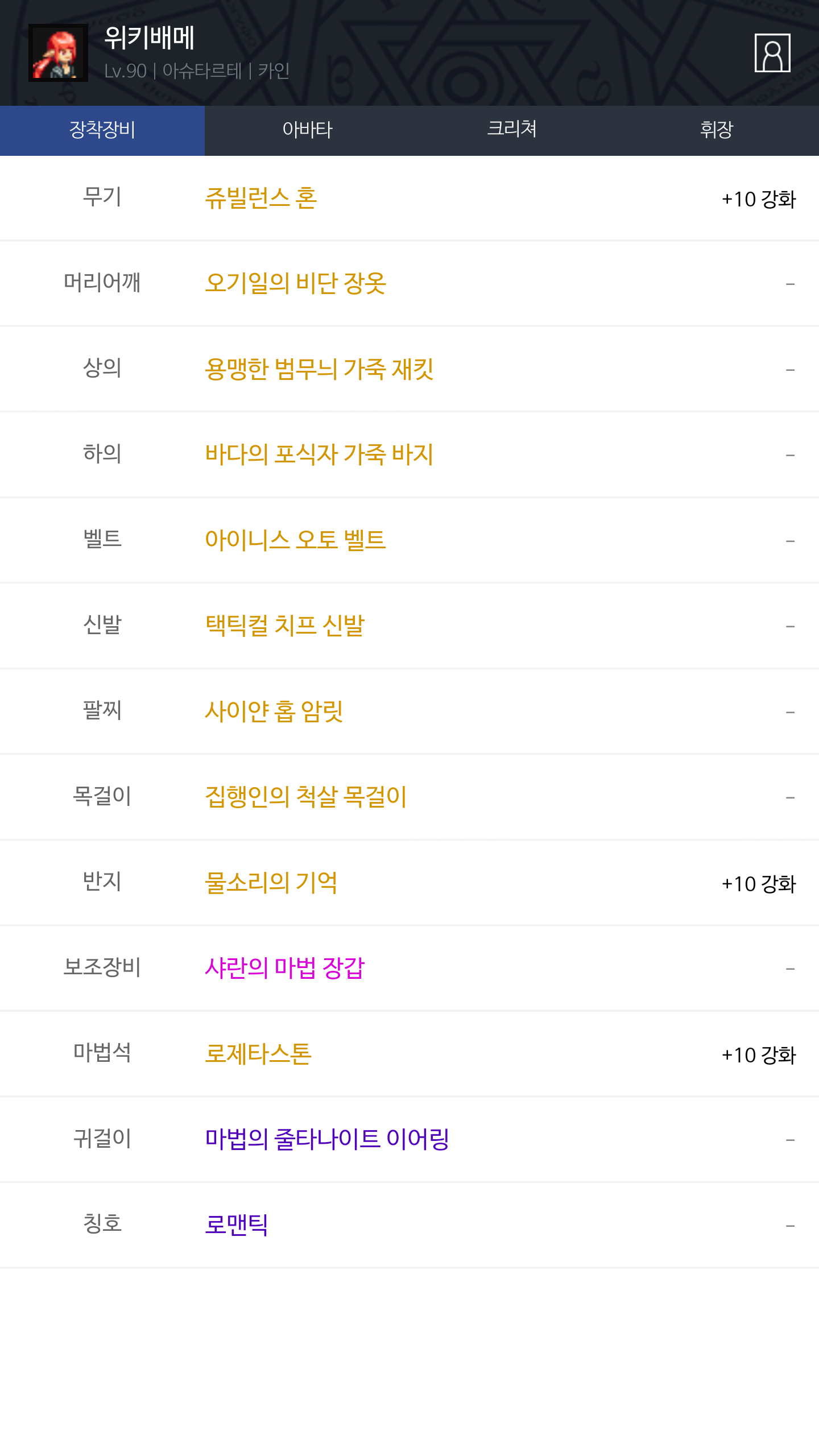Open 집행인의 척살 목걸이 necklace
Screen dimensions: 819x1456
click(x=306, y=796)
